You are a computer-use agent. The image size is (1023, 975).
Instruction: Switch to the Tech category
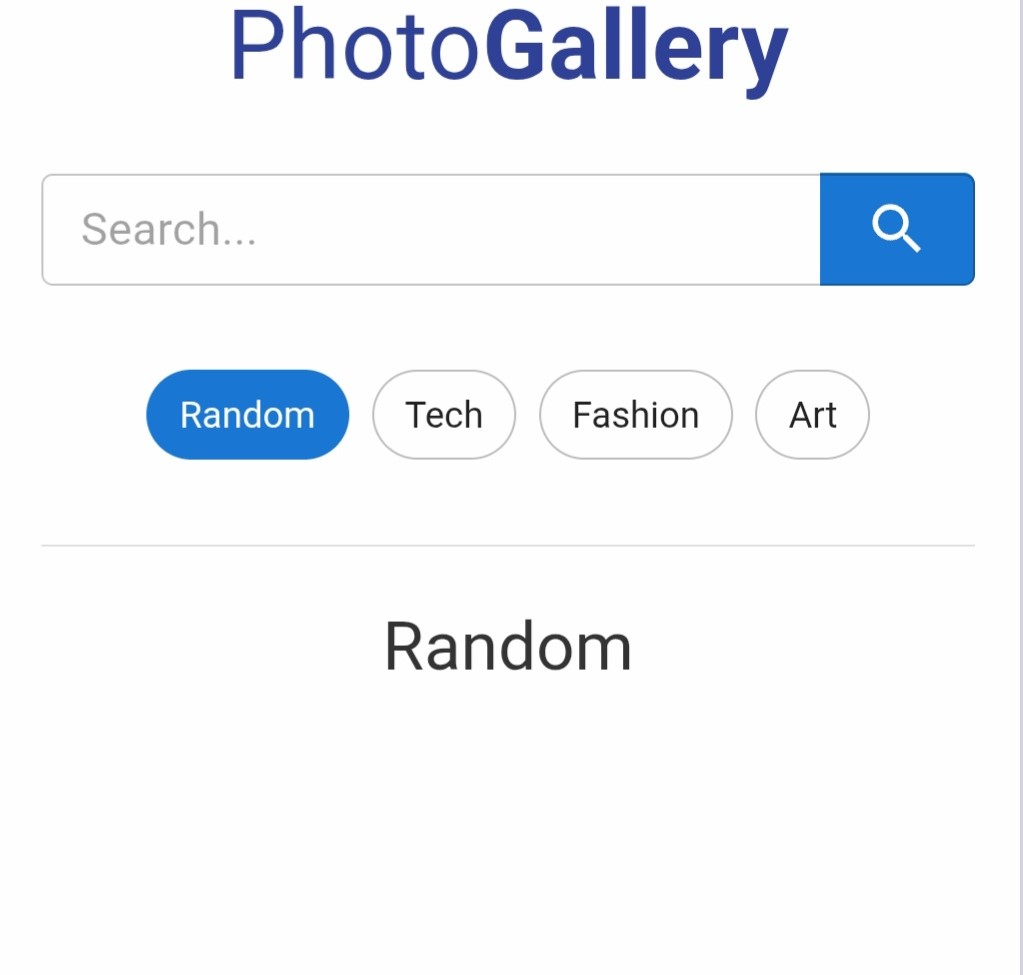(444, 415)
